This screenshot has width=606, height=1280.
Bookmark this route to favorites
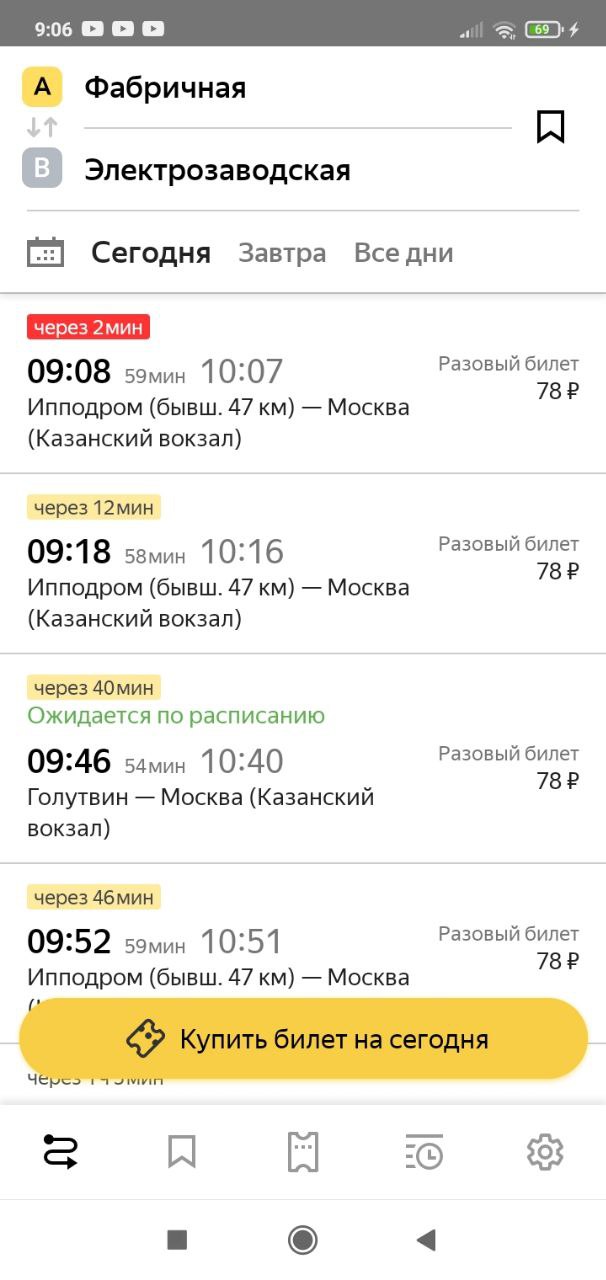point(551,127)
